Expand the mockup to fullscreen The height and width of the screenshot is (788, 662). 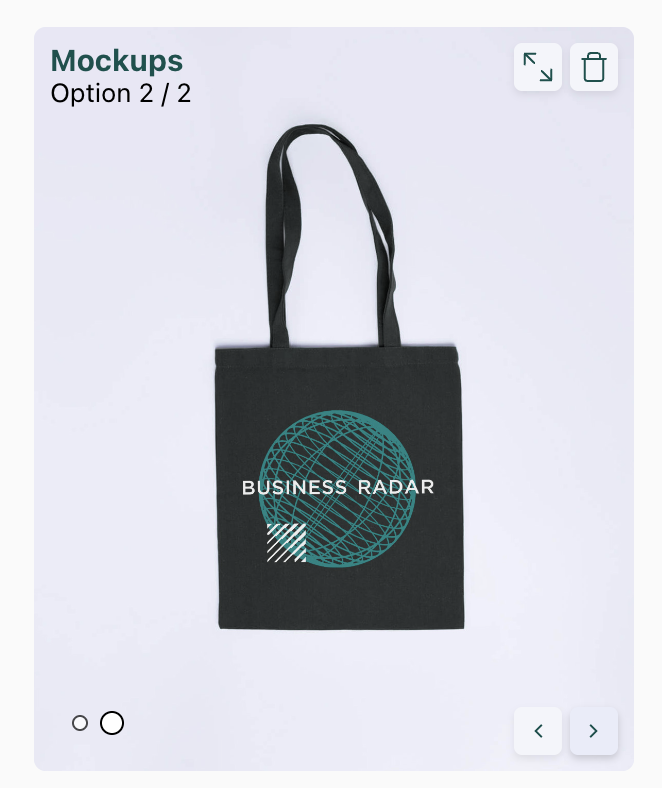538,67
